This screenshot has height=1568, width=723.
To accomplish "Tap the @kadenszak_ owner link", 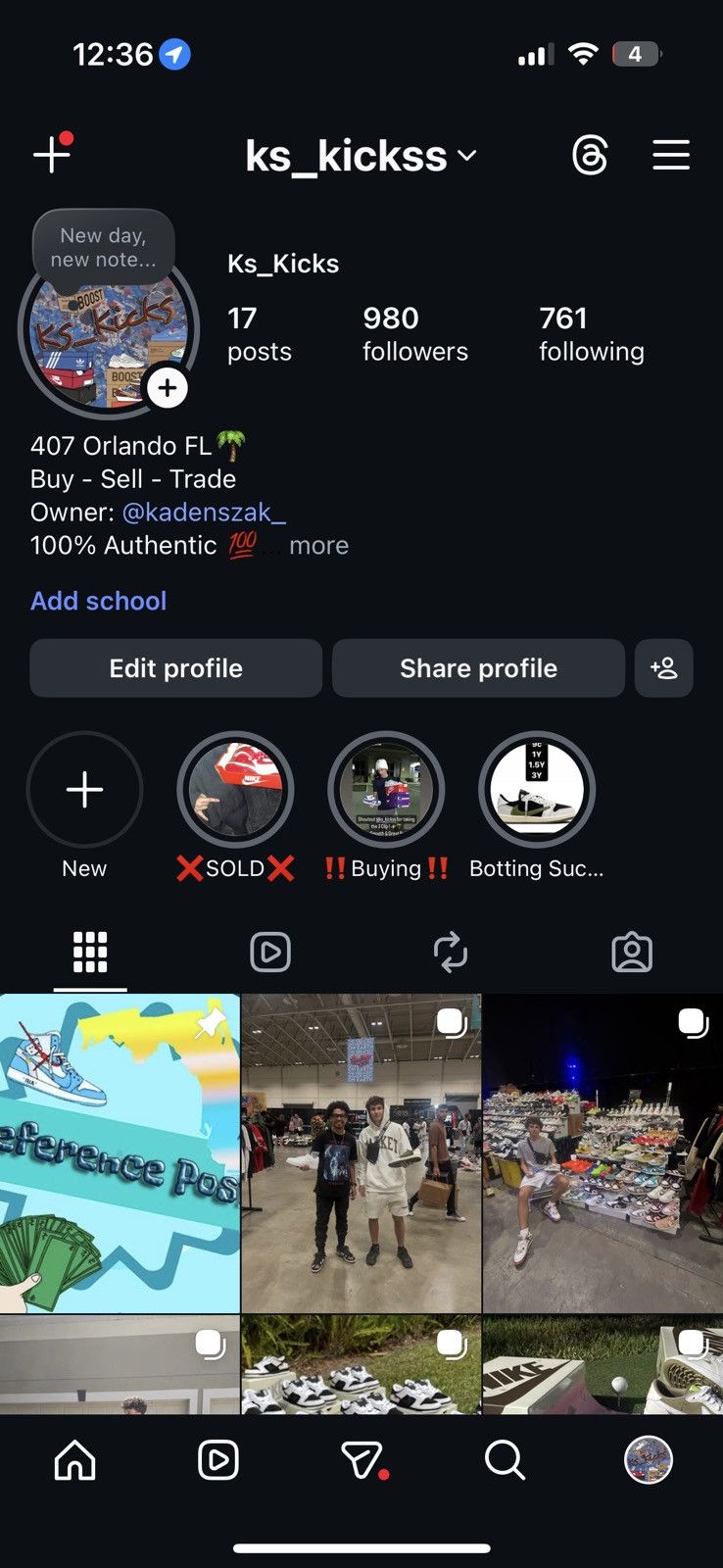I will click(x=204, y=512).
